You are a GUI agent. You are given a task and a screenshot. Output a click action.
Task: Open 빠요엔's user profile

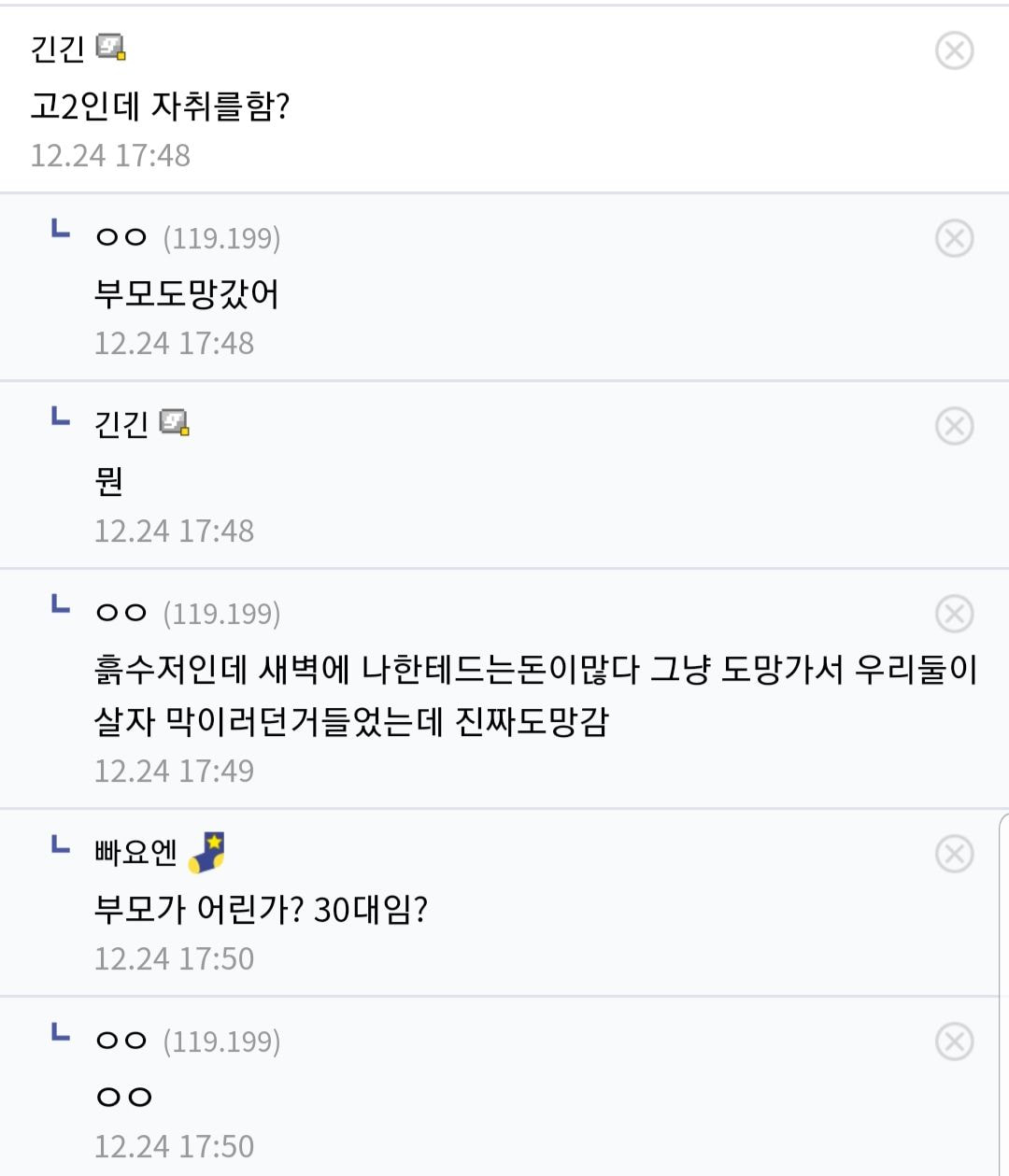[135, 852]
